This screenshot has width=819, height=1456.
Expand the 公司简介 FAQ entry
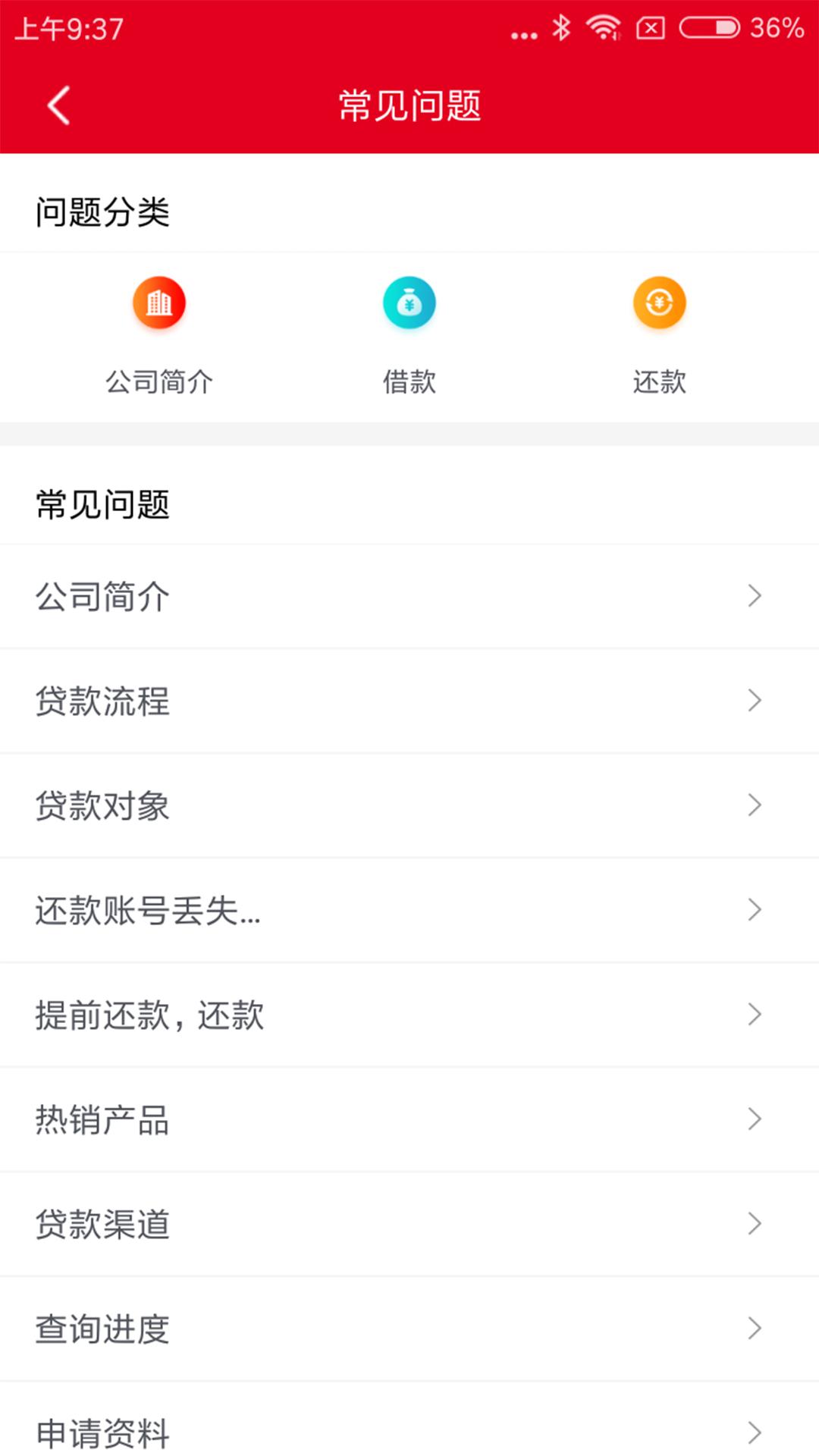(x=409, y=596)
